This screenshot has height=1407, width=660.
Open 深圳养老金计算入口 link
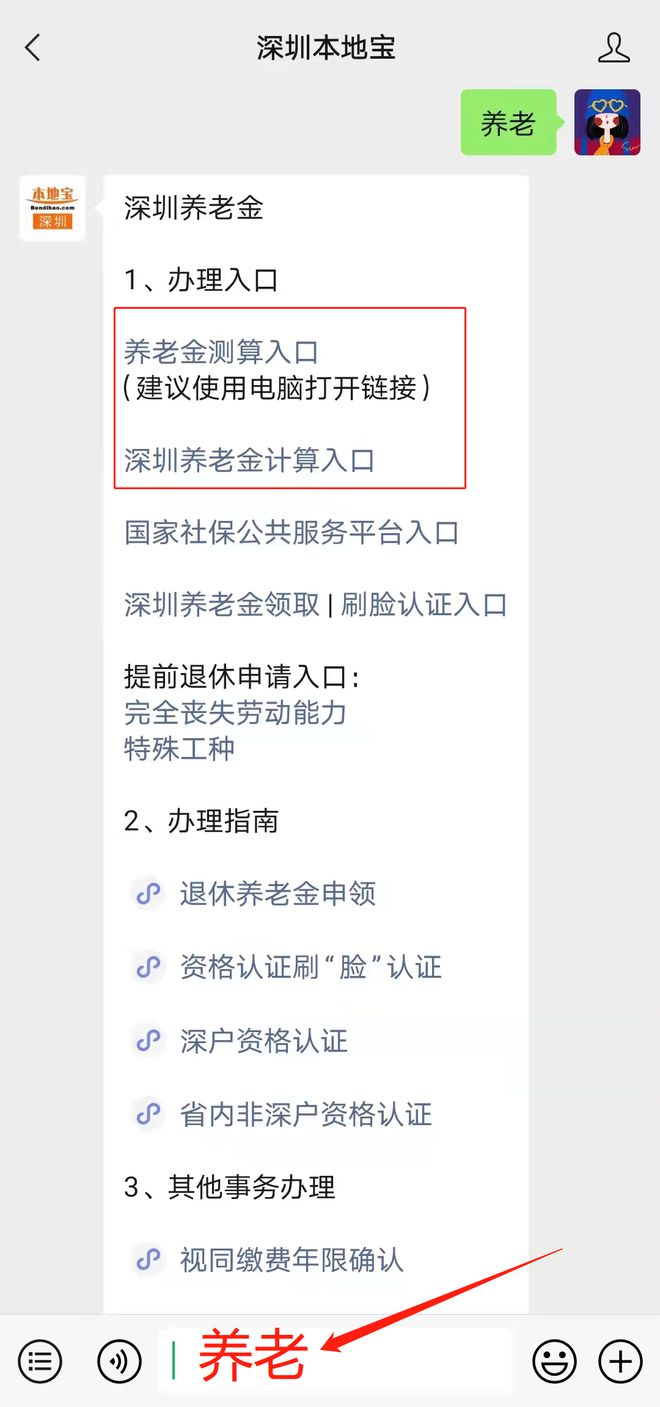coord(249,460)
